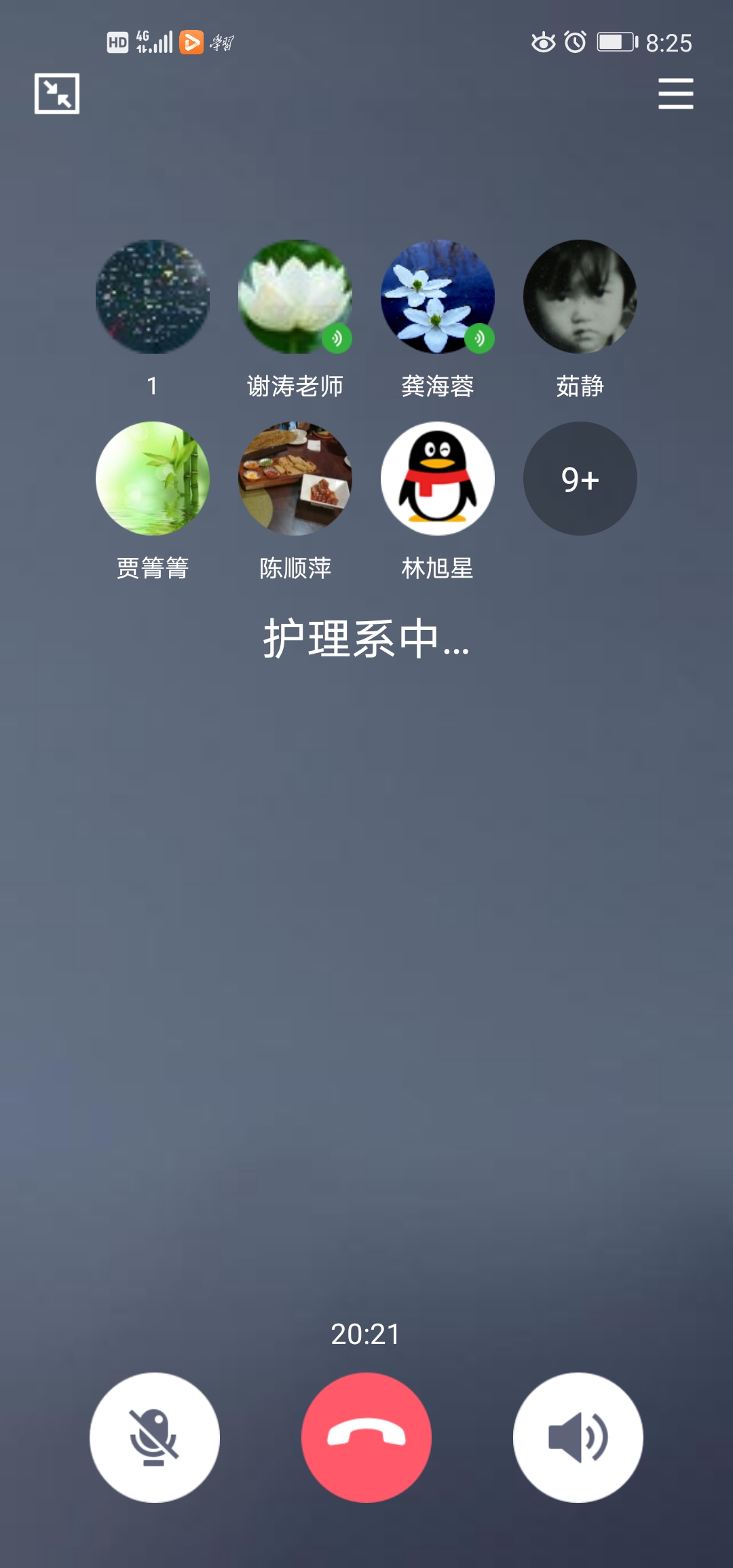
Task: Select participant 龚海蓉
Action: [437, 297]
